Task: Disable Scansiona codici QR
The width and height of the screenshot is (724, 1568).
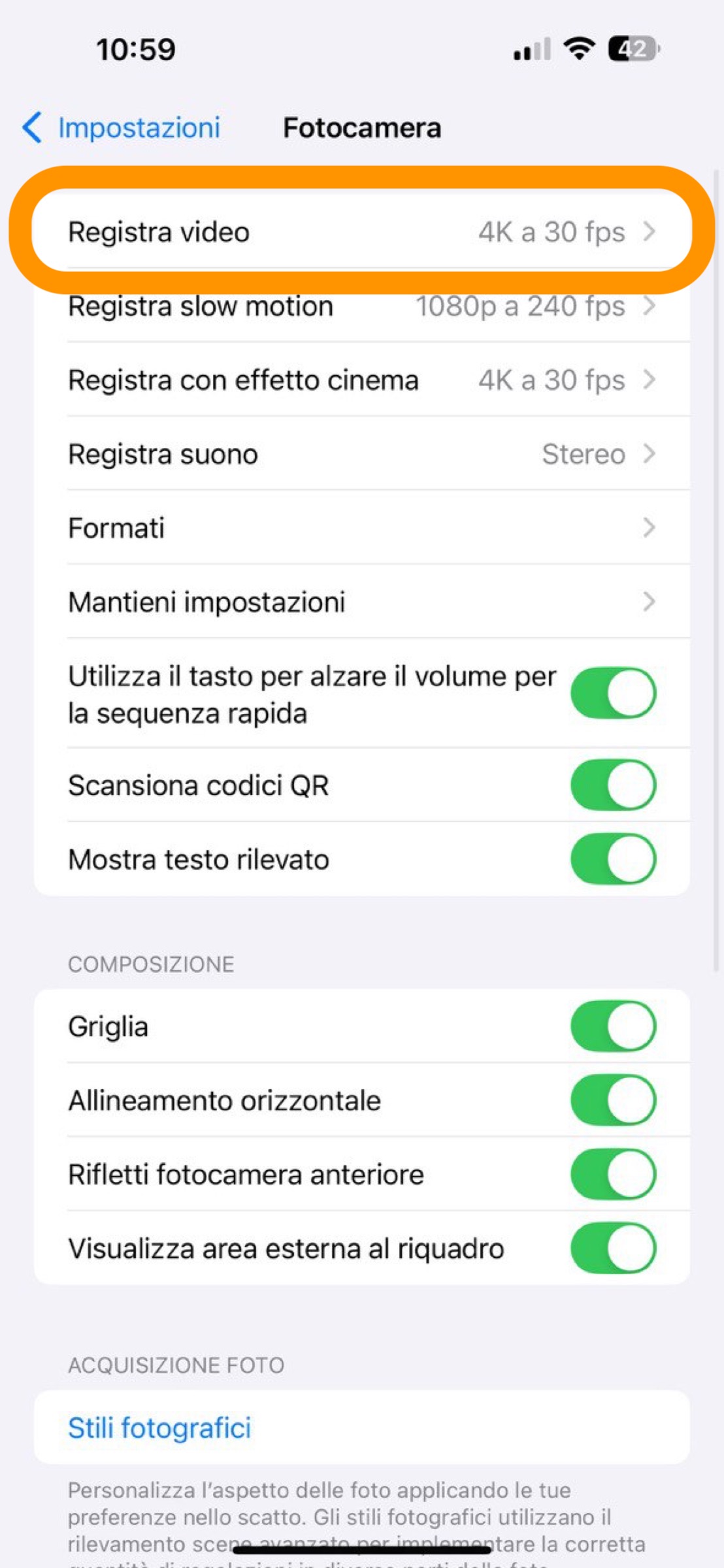Action: pyautogui.click(x=612, y=785)
